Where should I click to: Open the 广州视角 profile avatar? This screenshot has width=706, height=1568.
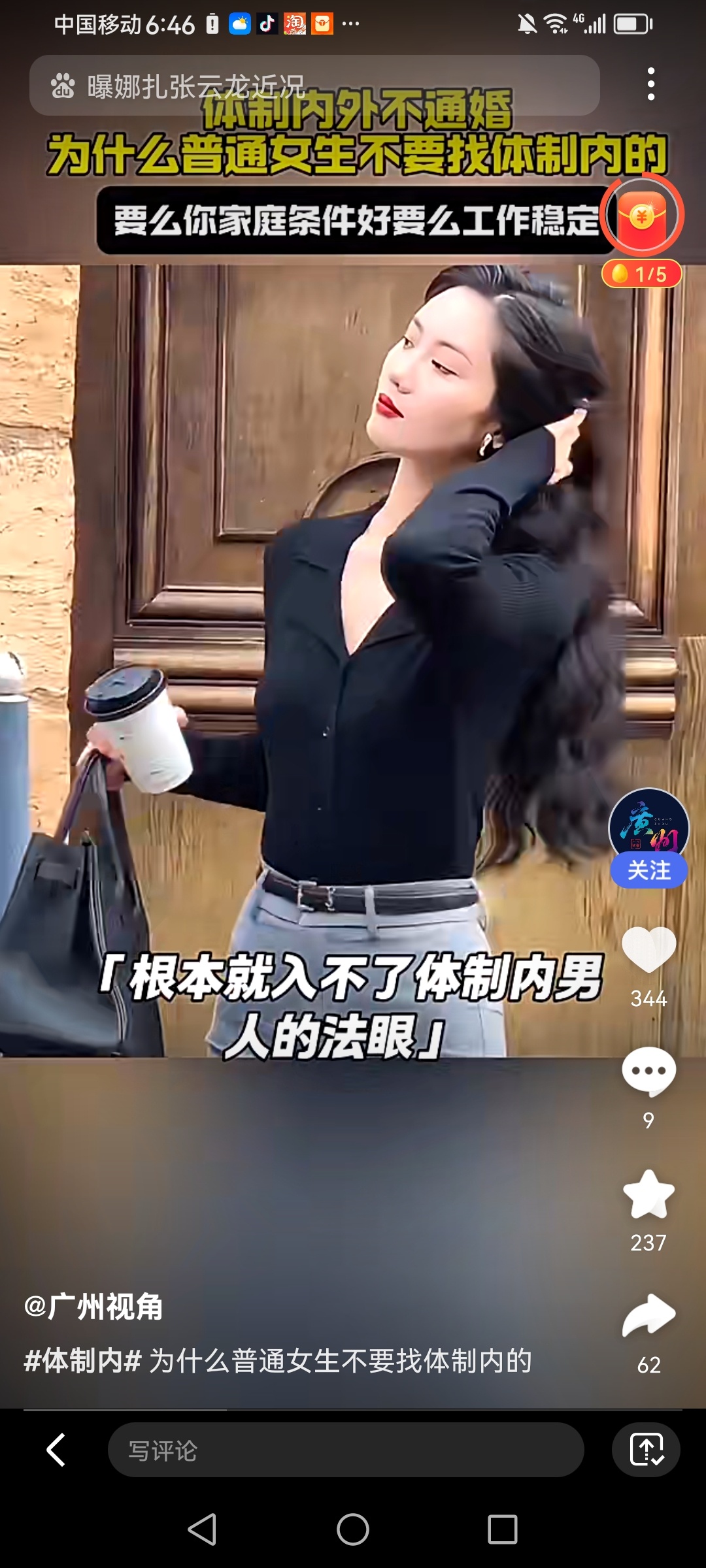tap(648, 826)
